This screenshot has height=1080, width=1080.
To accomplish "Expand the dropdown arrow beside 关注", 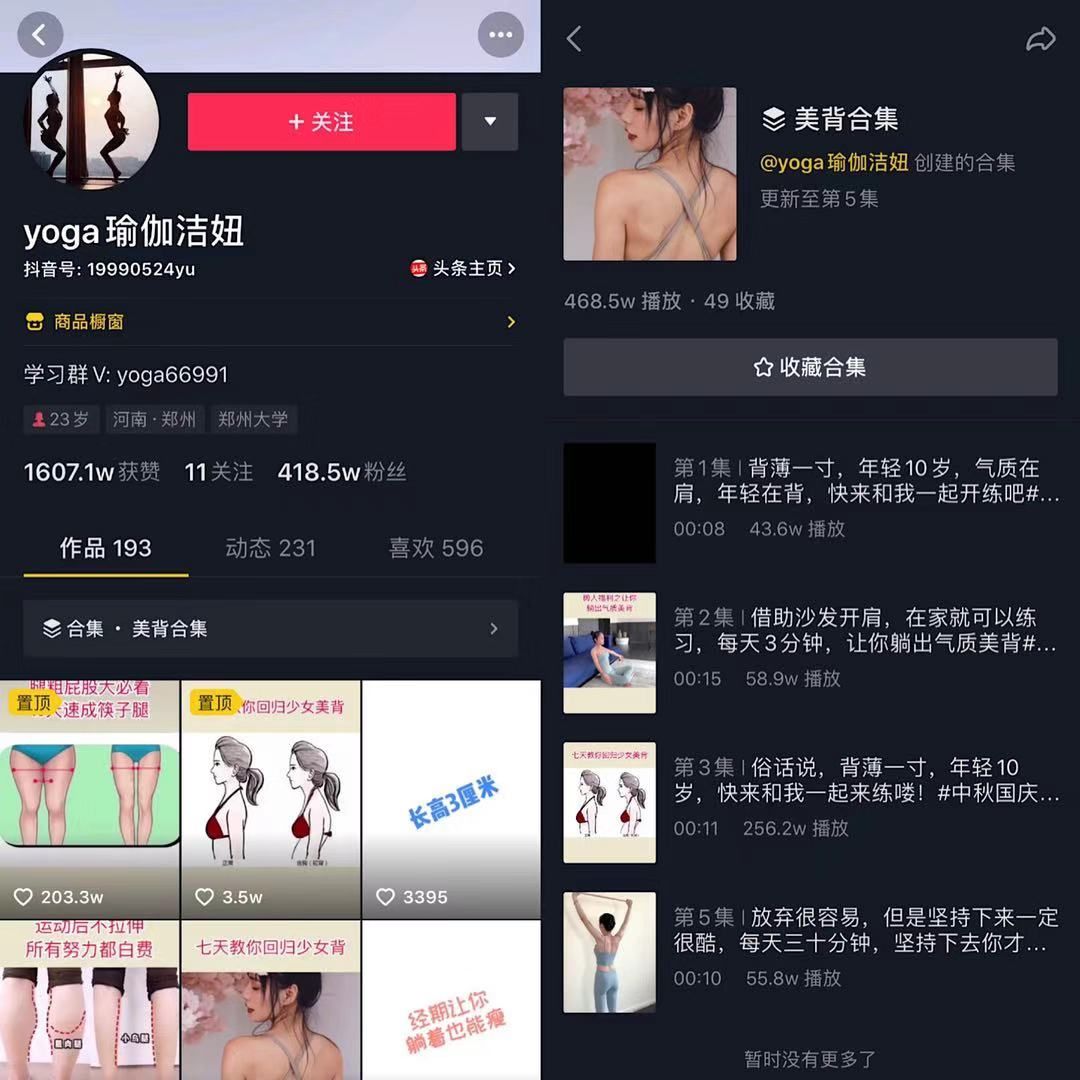I will pyautogui.click(x=490, y=122).
